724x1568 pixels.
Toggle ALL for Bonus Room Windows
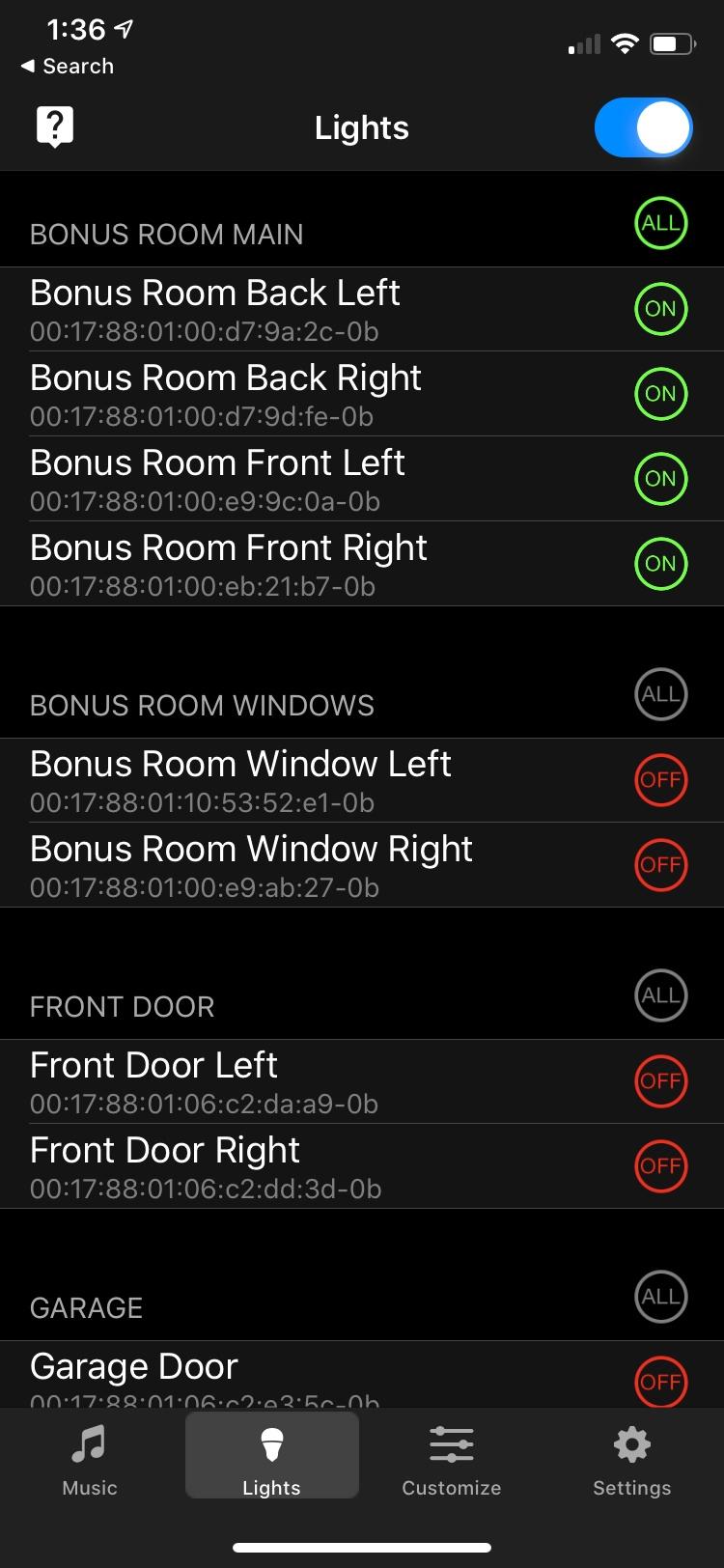(x=660, y=694)
